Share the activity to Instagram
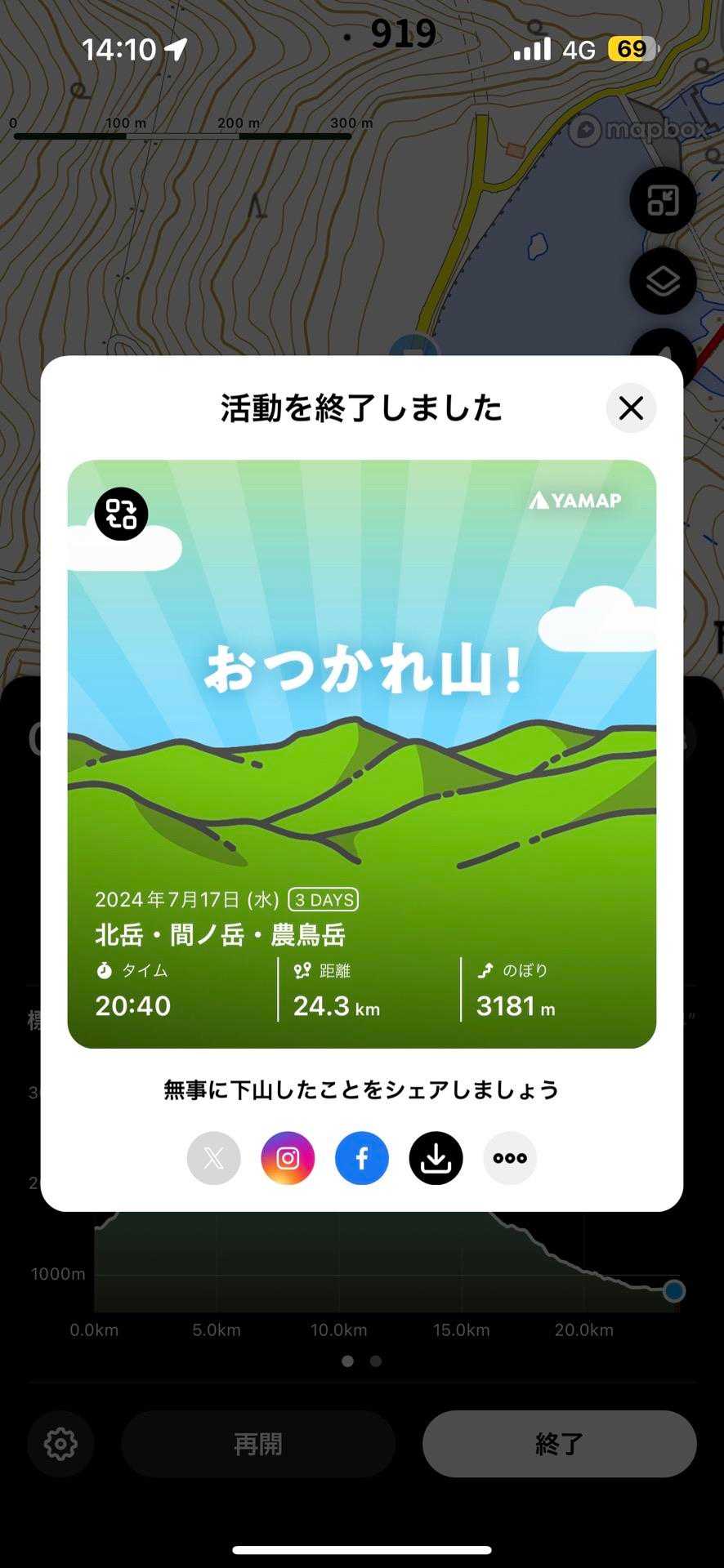This screenshot has width=724, height=1568. coord(288,1158)
